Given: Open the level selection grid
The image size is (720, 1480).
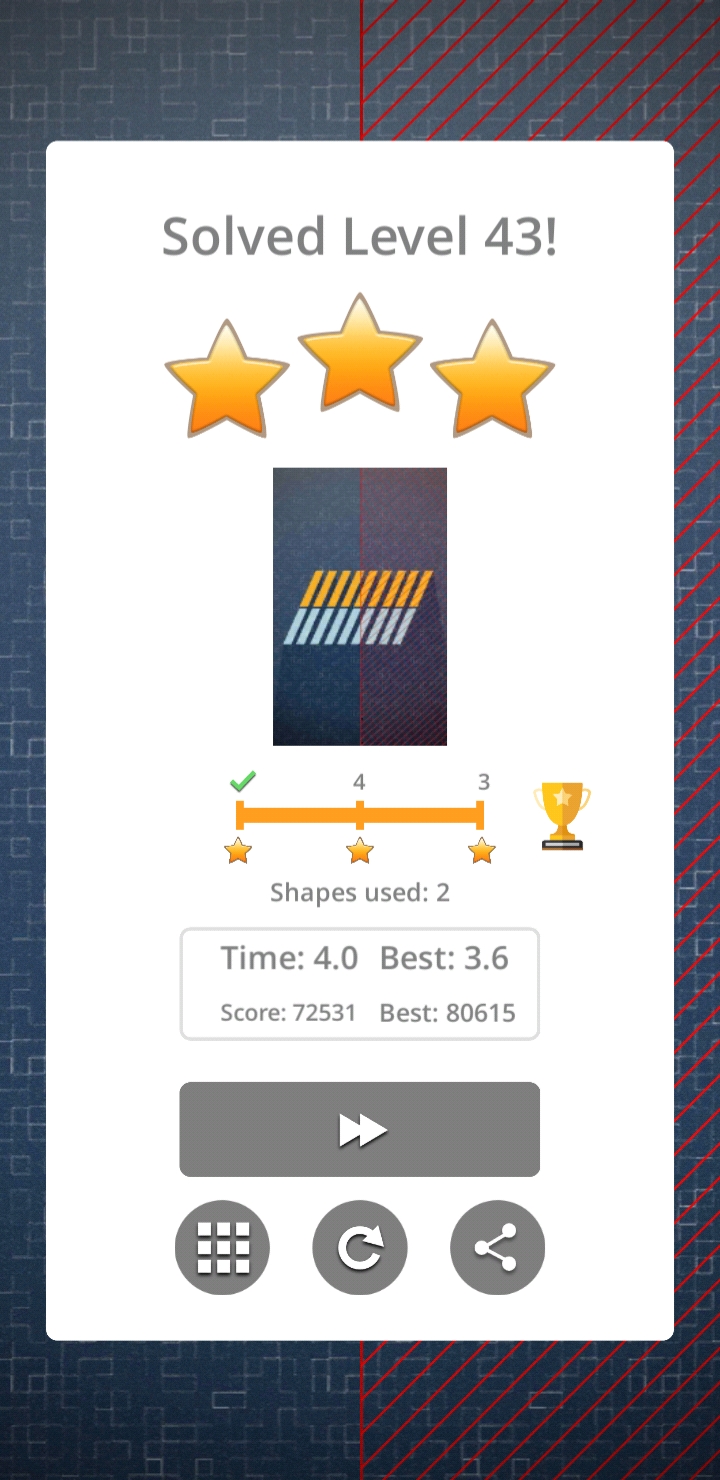Looking at the screenshot, I should pyautogui.click(x=222, y=1247).
